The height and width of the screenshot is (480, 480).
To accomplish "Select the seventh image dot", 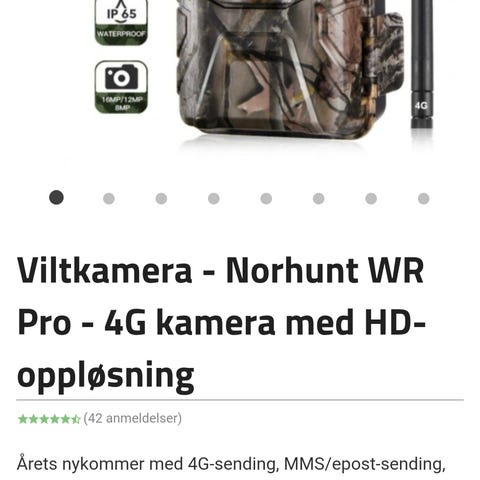I will (371, 199).
